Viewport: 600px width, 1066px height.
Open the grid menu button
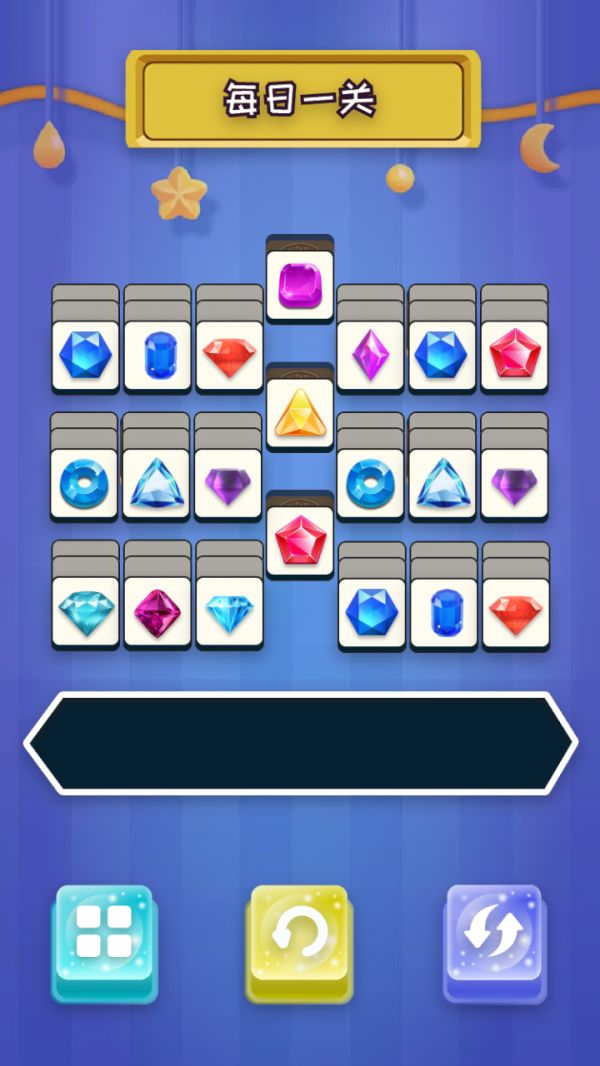(104, 942)
